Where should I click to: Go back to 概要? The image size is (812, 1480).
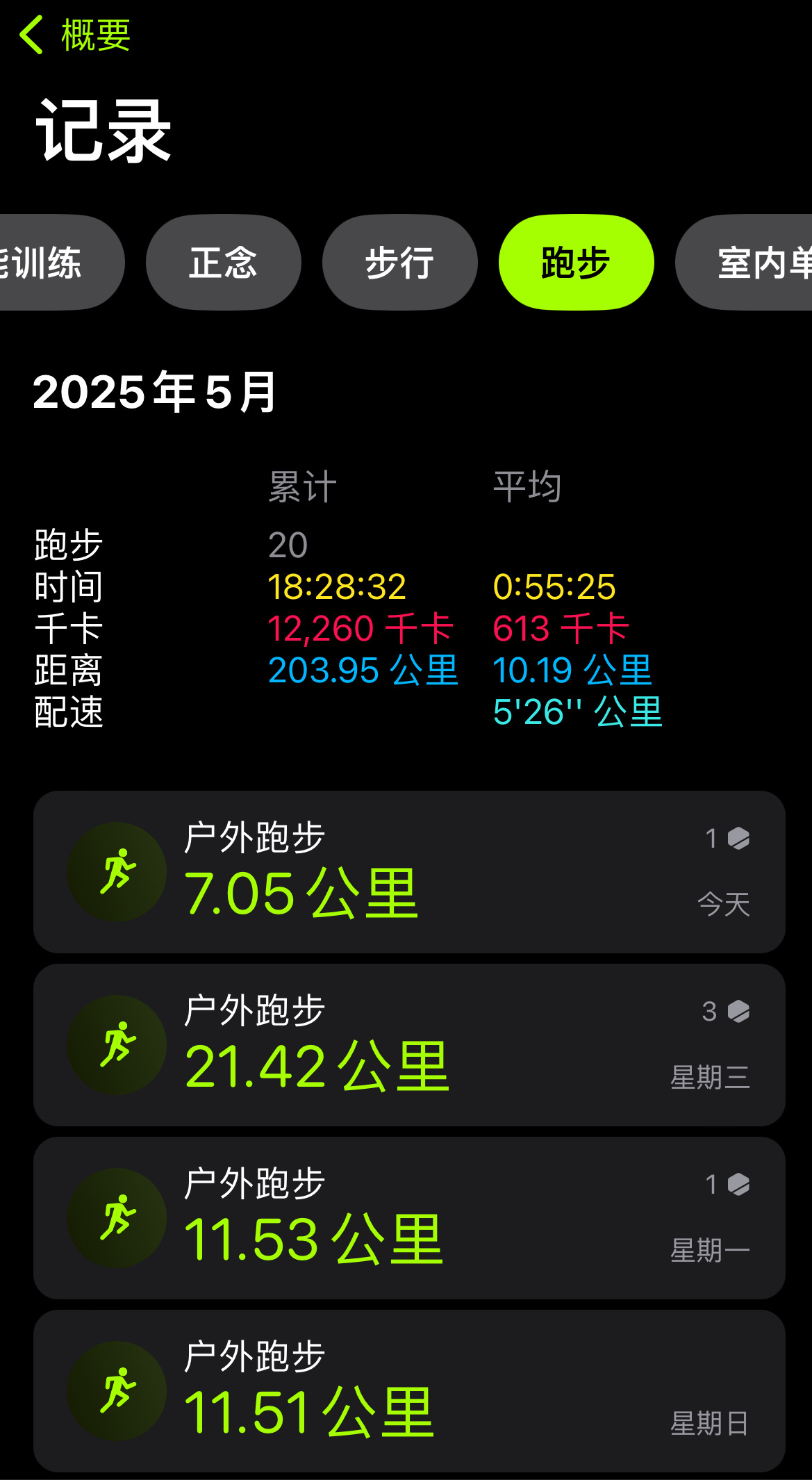[x=75, y=35]
